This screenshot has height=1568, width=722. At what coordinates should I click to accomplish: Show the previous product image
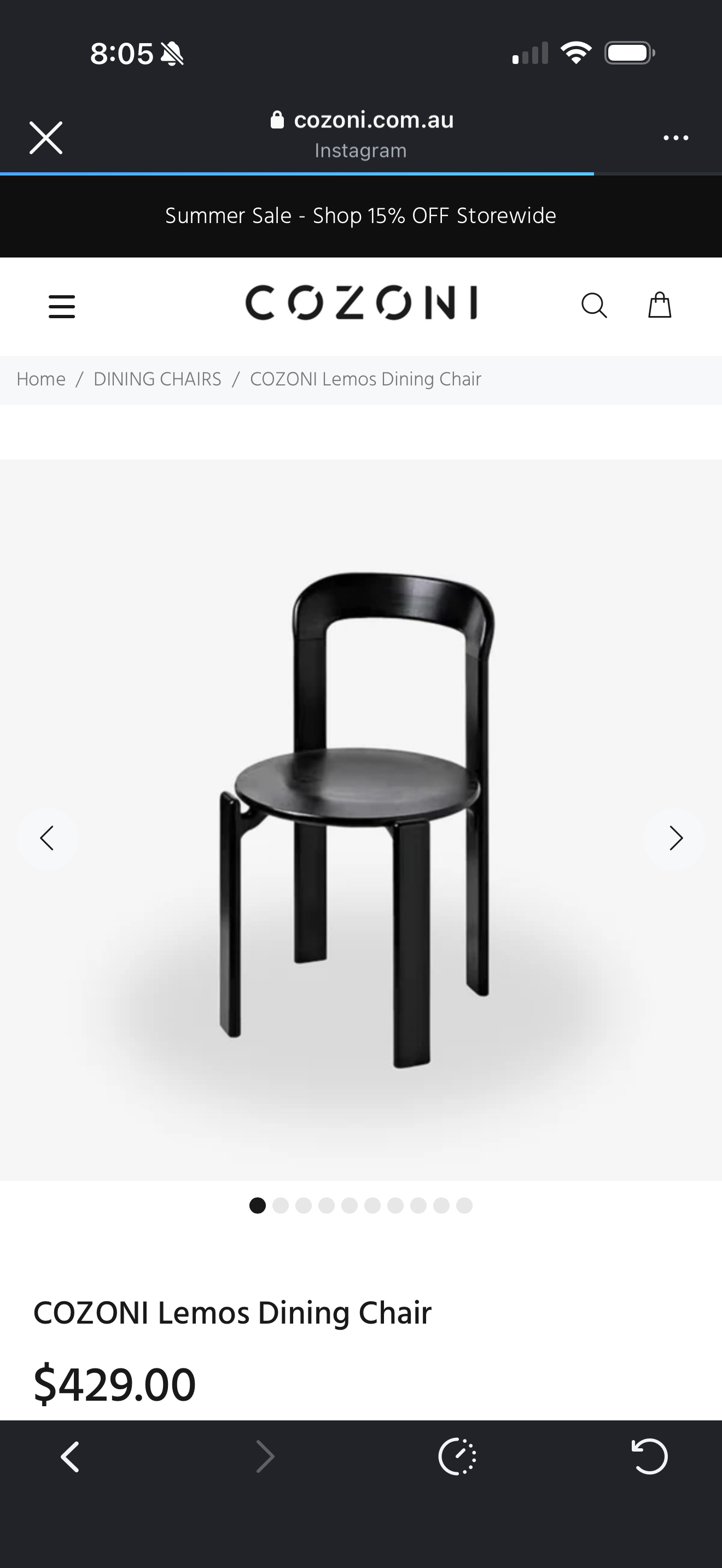48,838
